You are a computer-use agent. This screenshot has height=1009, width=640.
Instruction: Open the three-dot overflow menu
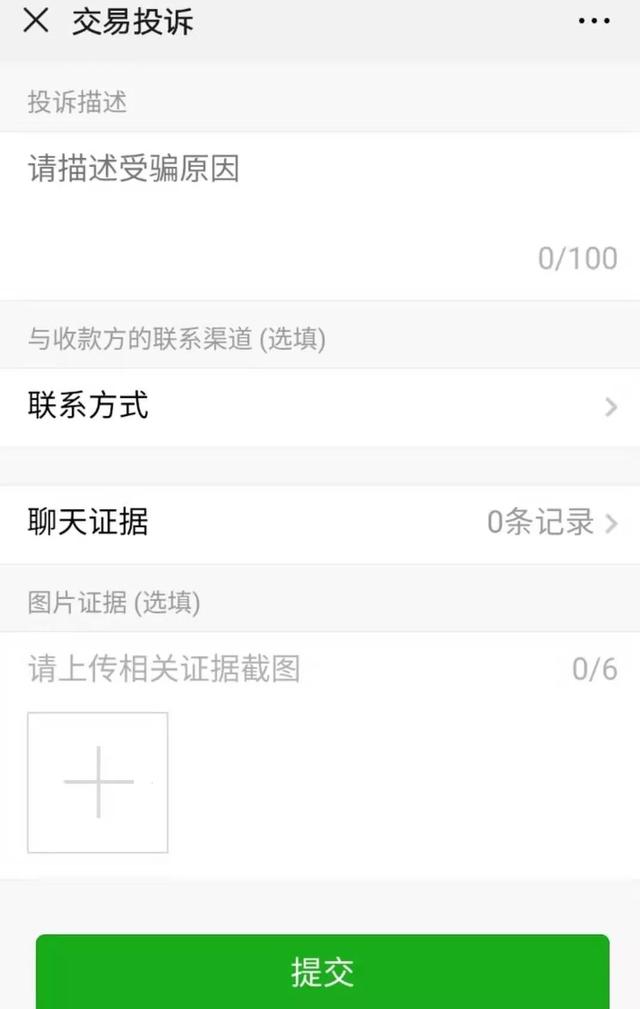pyautogui.click(x=594, y=21)
